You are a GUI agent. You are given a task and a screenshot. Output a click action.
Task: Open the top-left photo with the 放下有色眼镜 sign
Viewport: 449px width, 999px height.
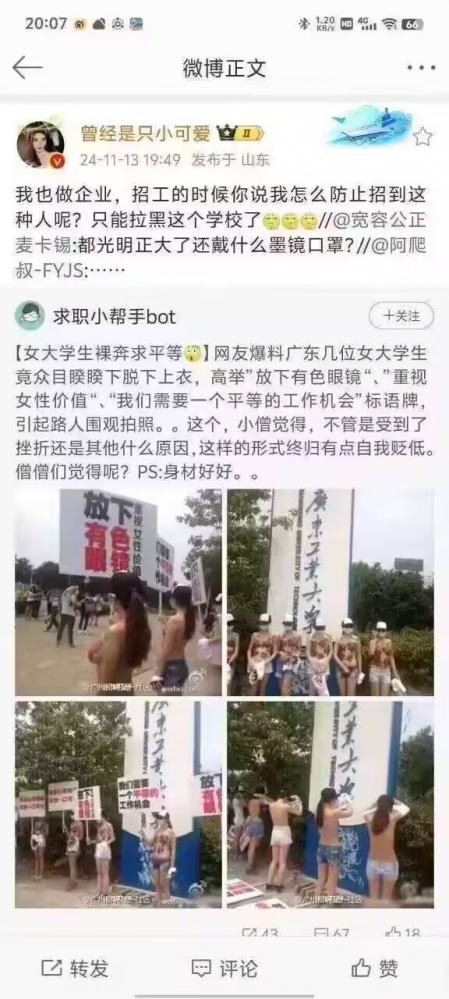coord(118,593)
